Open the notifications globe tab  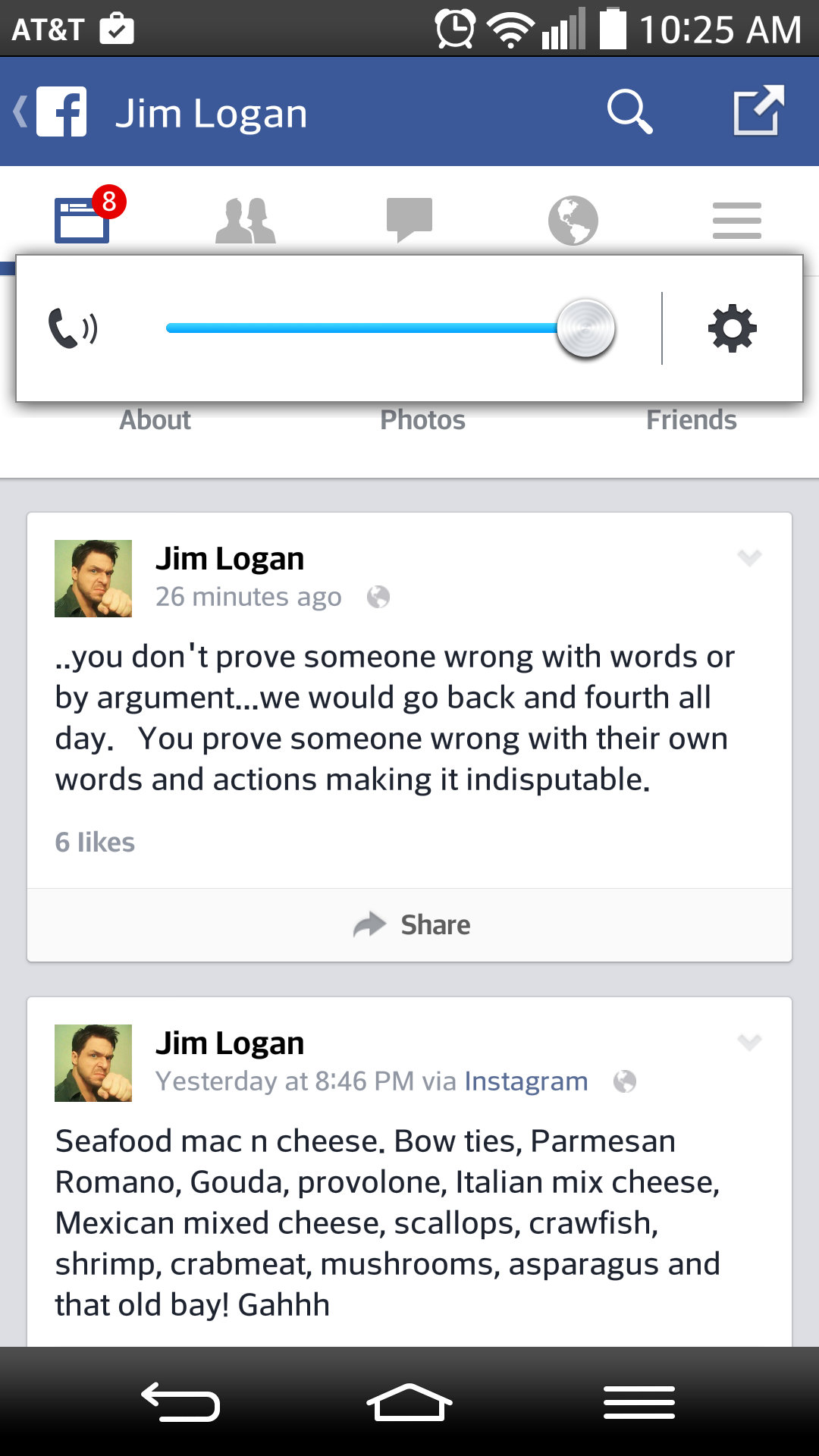click(573, 221)
